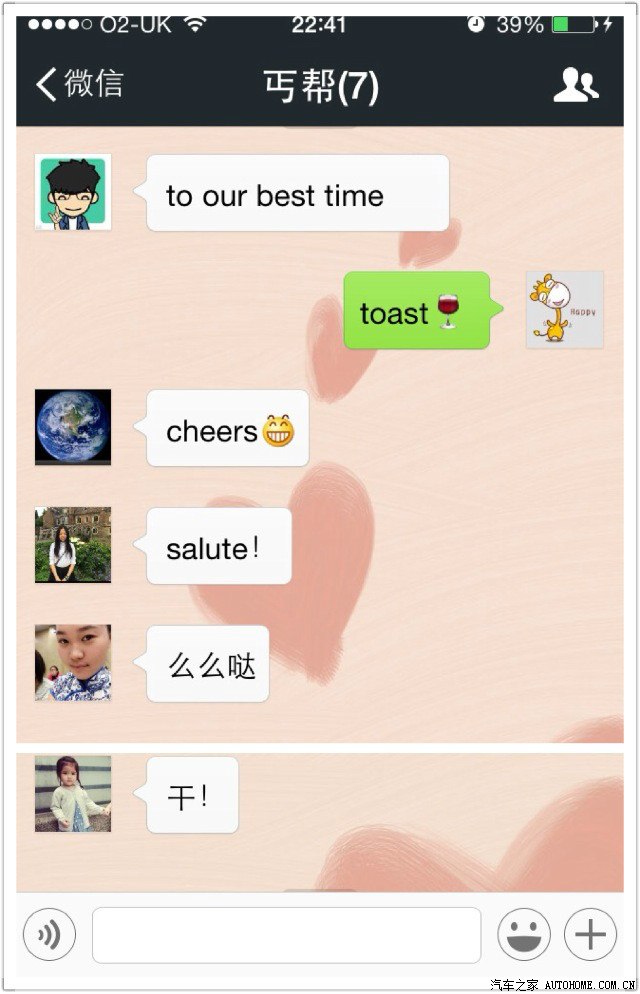This screenshot has width=640, height=994.
Task: View profile of 'salute' sender
Action: click(73, 545)
